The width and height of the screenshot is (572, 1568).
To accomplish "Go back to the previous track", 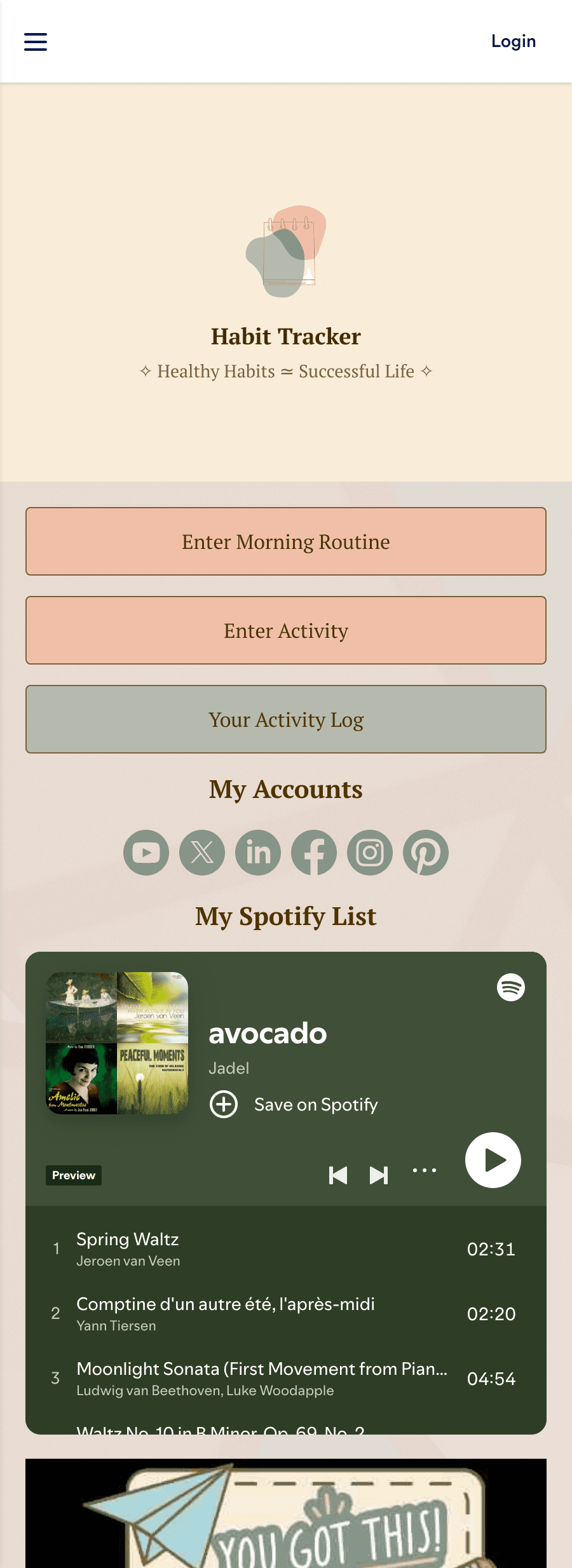I will [x=339, y=1176].
